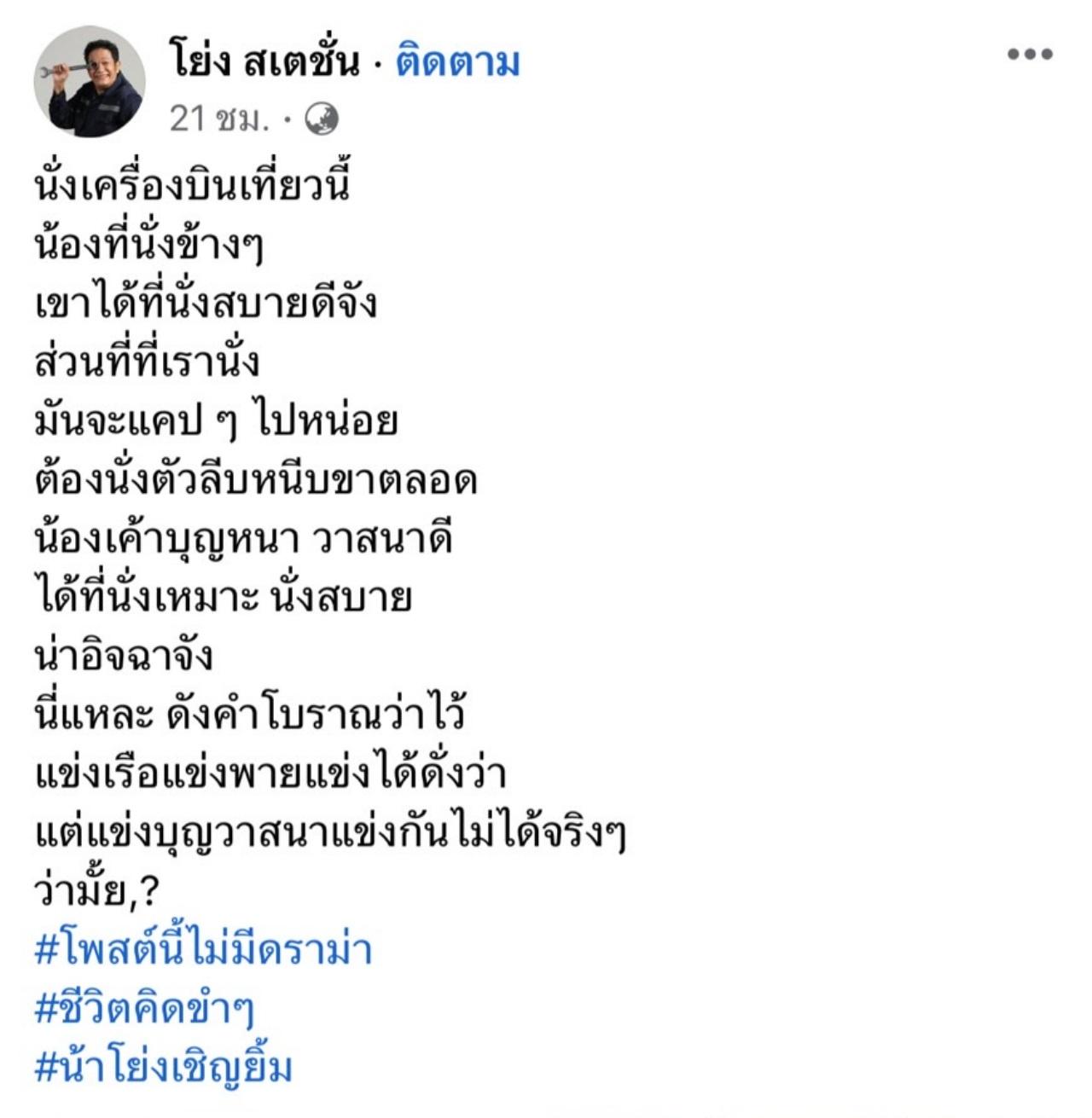Follow โย่ง สเตชั่น via ติดตาม

(457, 64)
